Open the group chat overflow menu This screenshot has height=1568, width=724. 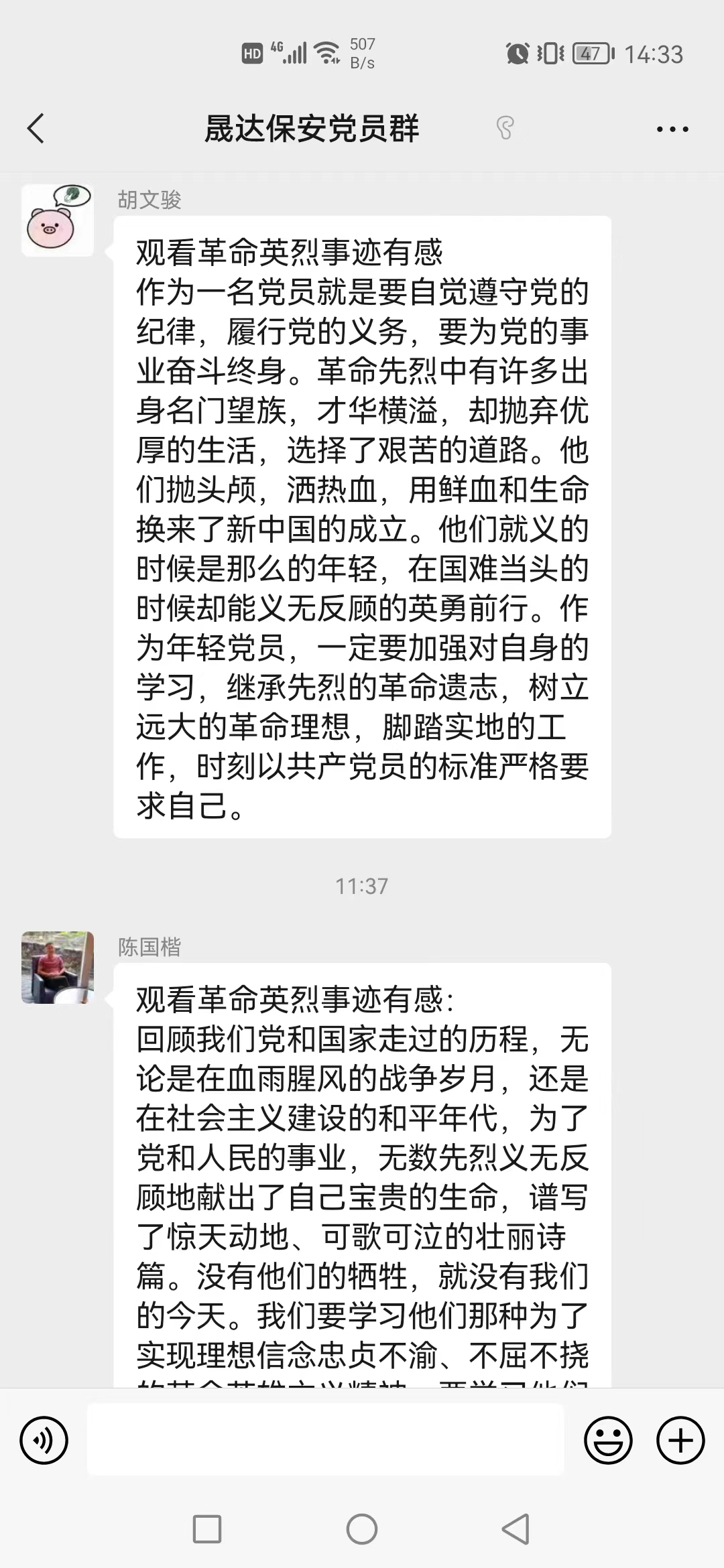672,129
